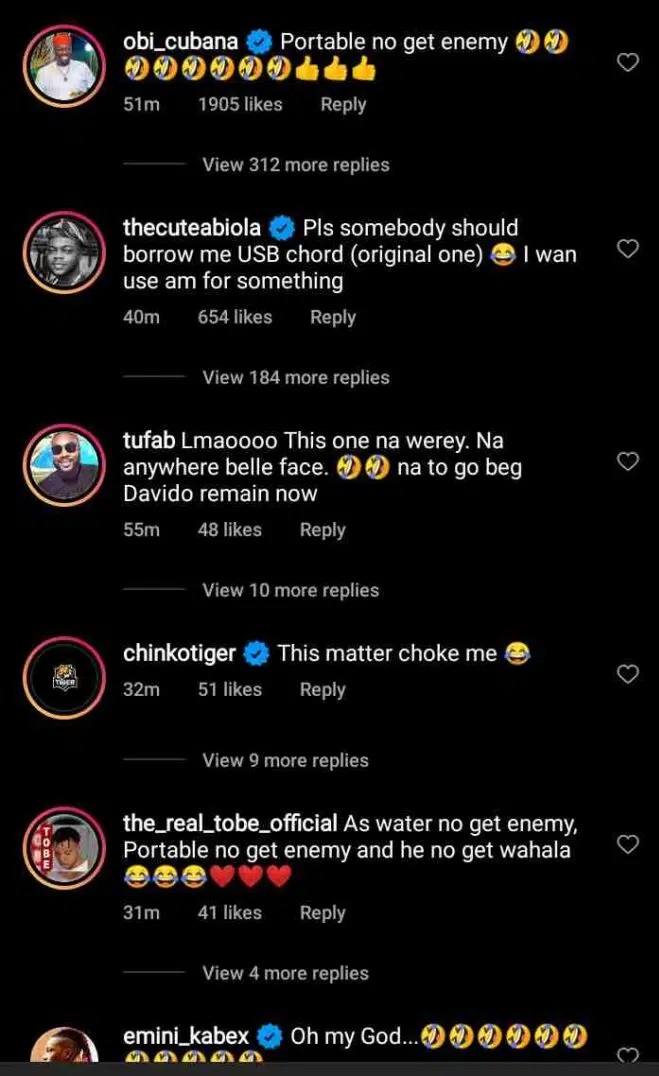Reply to tufab's comment

point(322,530)
